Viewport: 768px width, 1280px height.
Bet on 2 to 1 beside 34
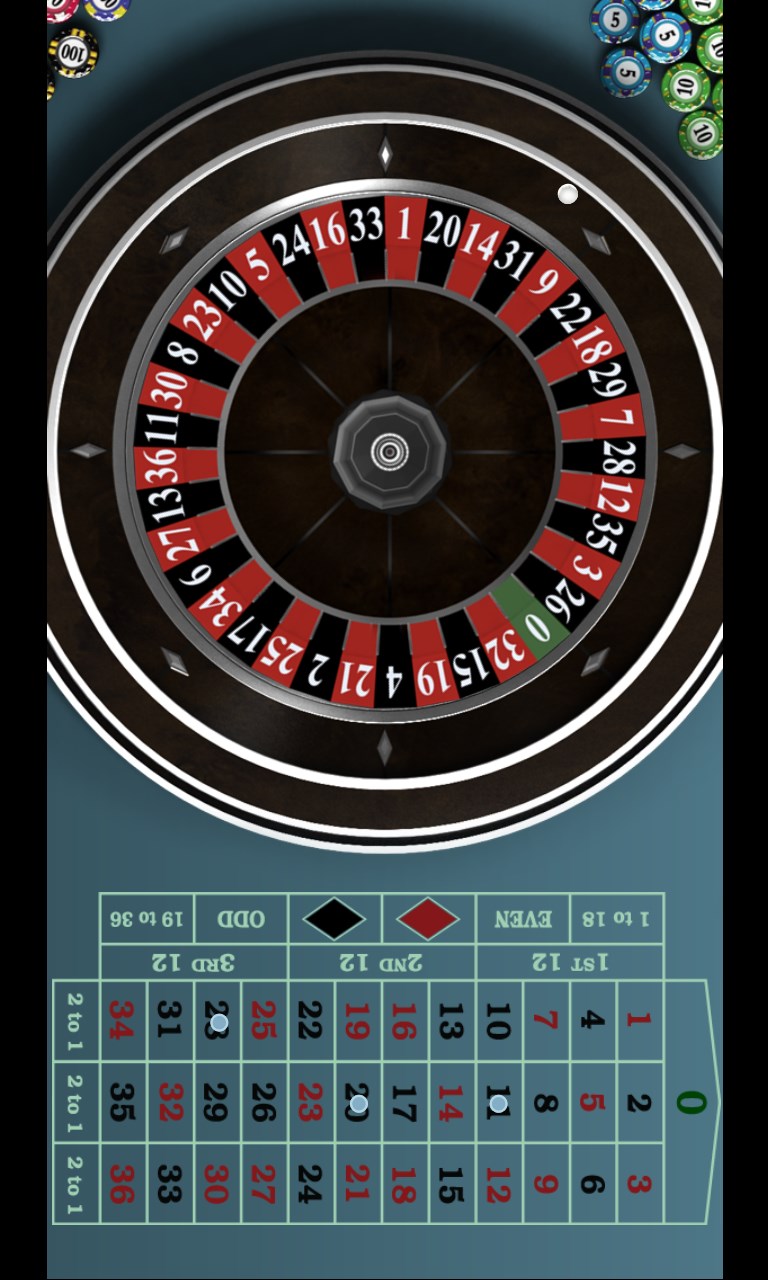[75, 1021]
